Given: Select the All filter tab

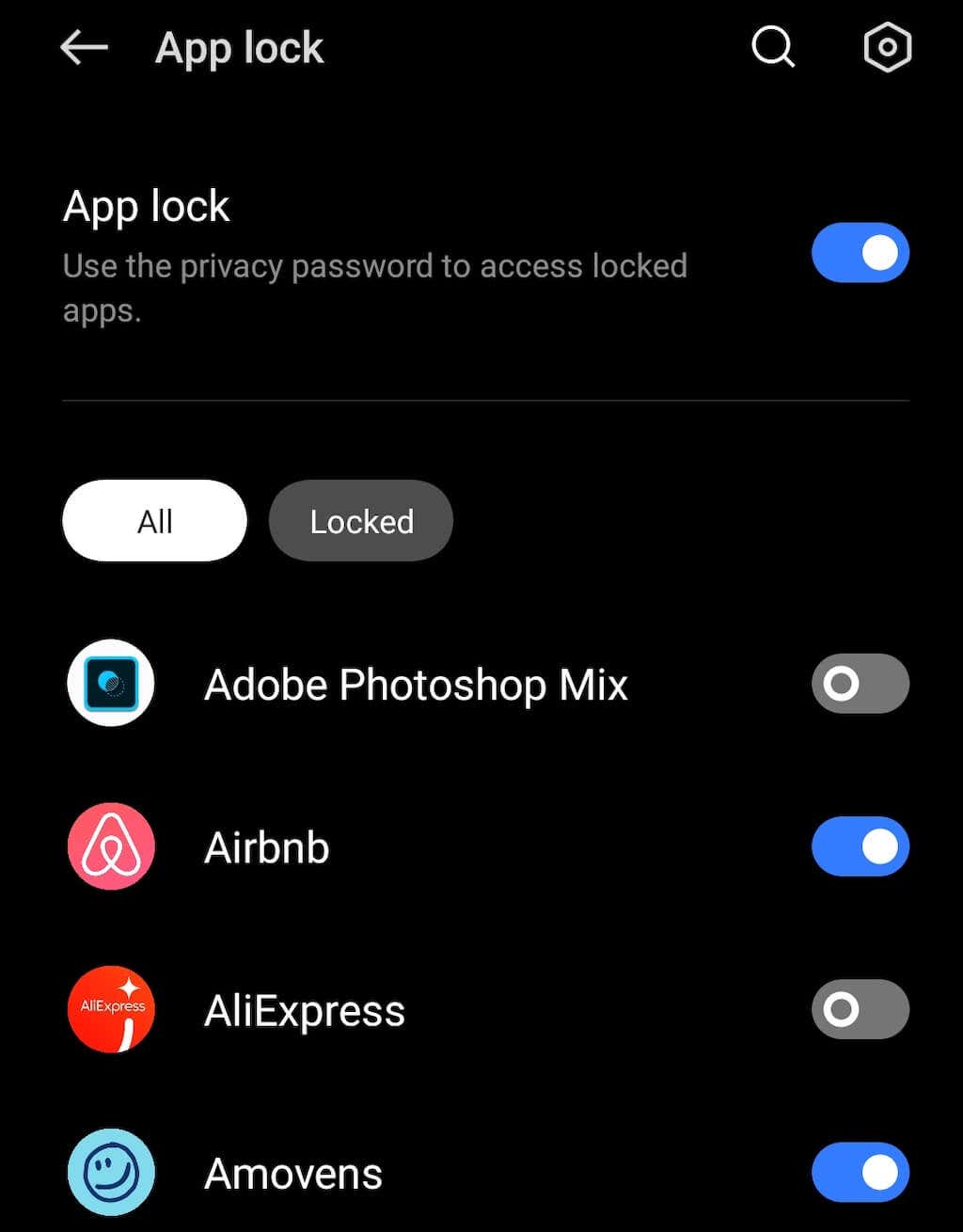Looking at the screenshot, I should [153, 520].
